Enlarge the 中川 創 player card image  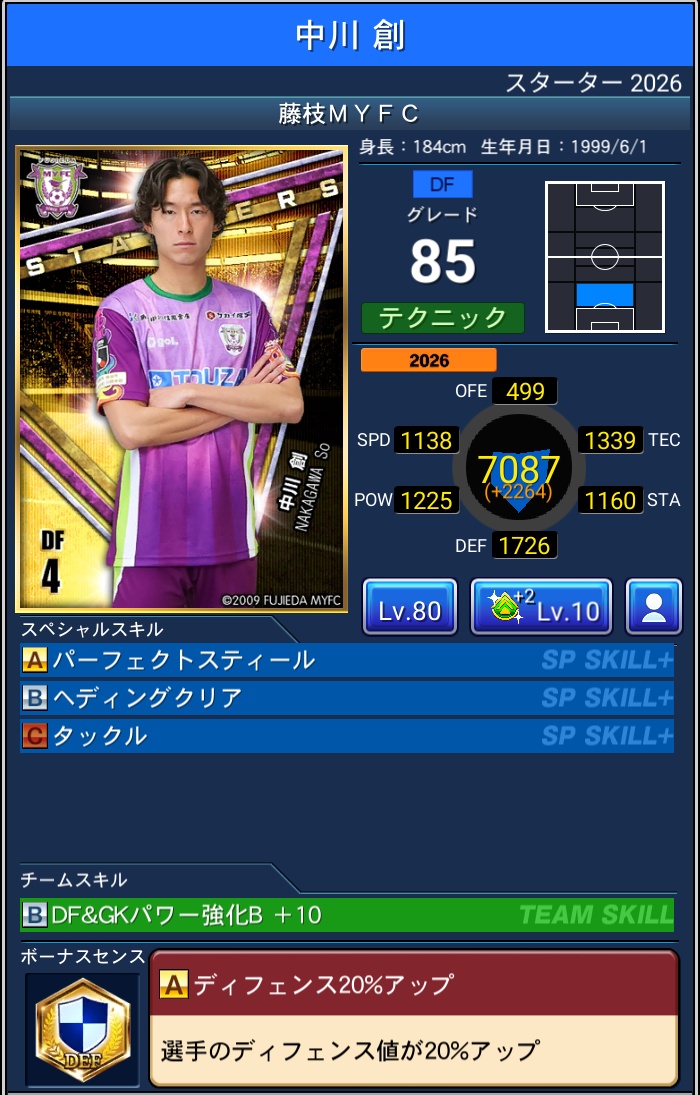pyautogui.click(x=181, y=379)
